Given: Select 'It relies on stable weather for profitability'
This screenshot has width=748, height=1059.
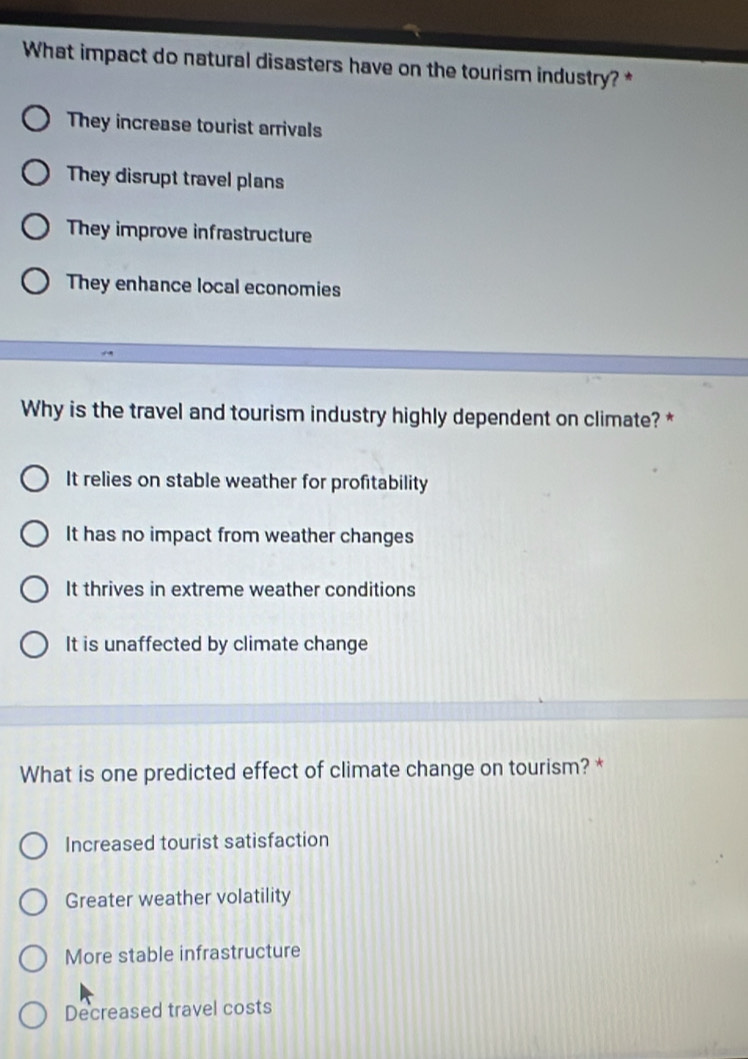Looking at the screenshot, I should tap(35, 484).
